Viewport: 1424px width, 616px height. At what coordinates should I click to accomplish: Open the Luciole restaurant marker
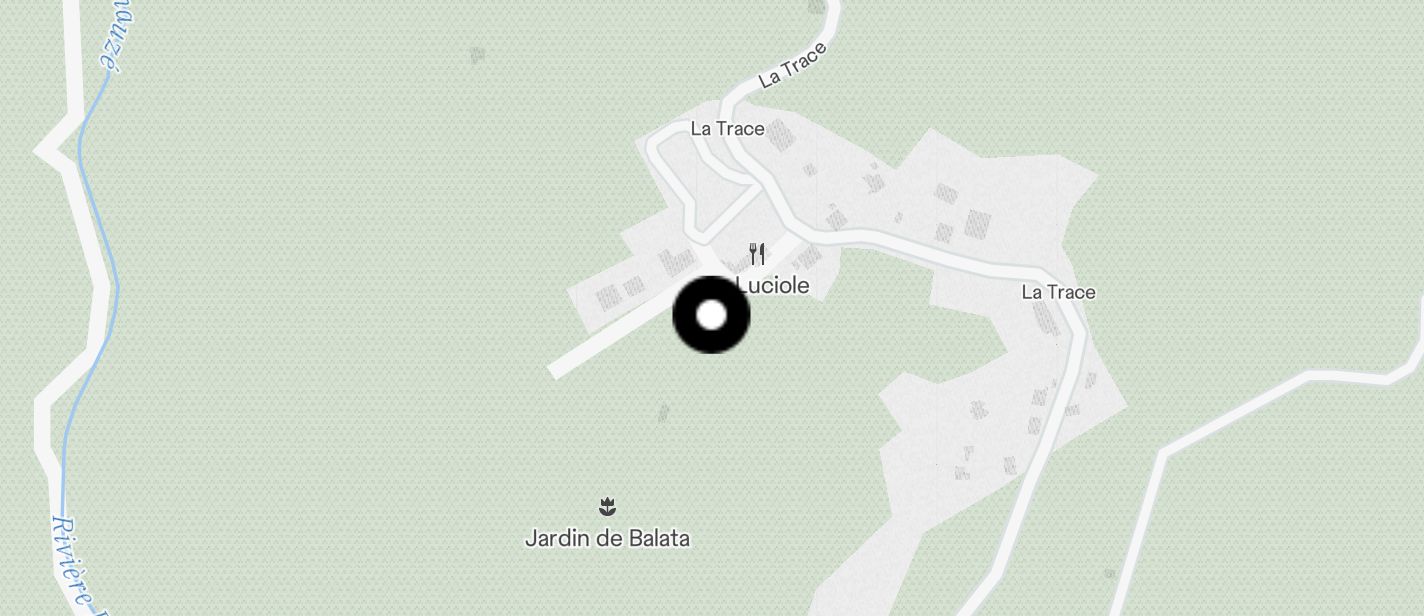[757, 254]
